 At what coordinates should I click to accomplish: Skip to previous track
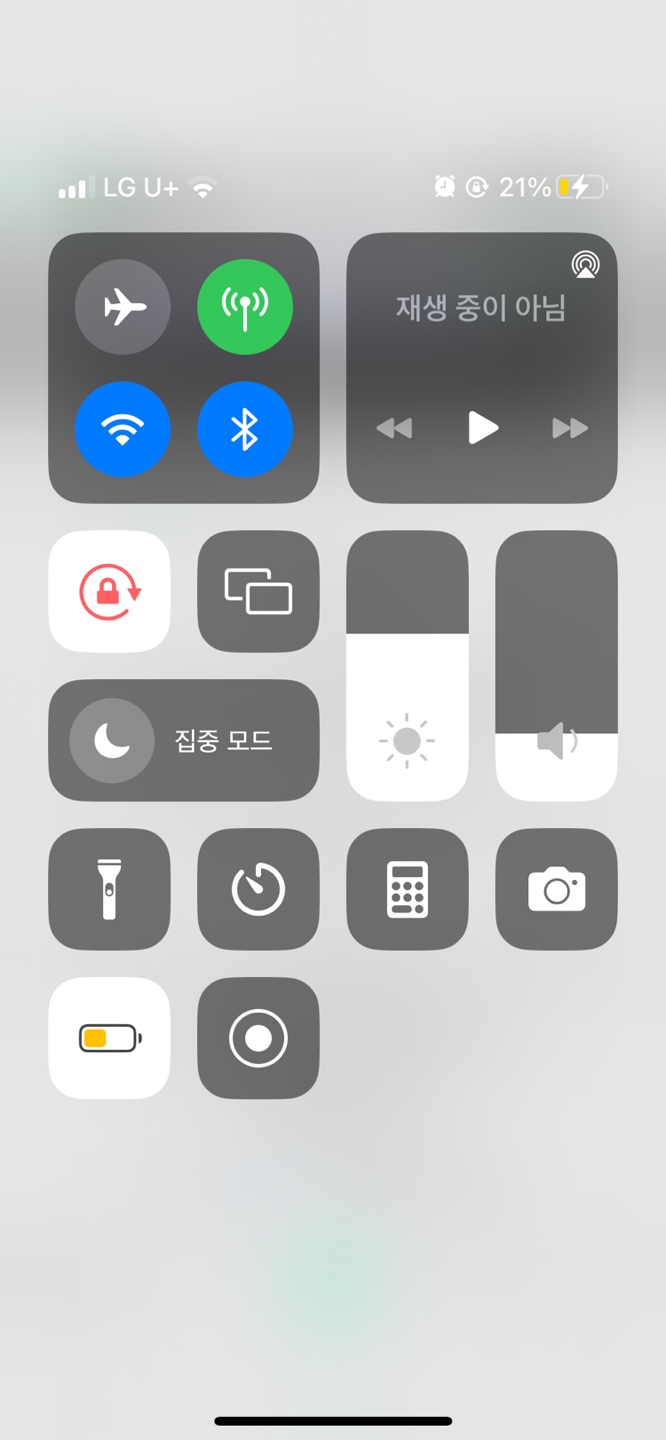[394, 428]
